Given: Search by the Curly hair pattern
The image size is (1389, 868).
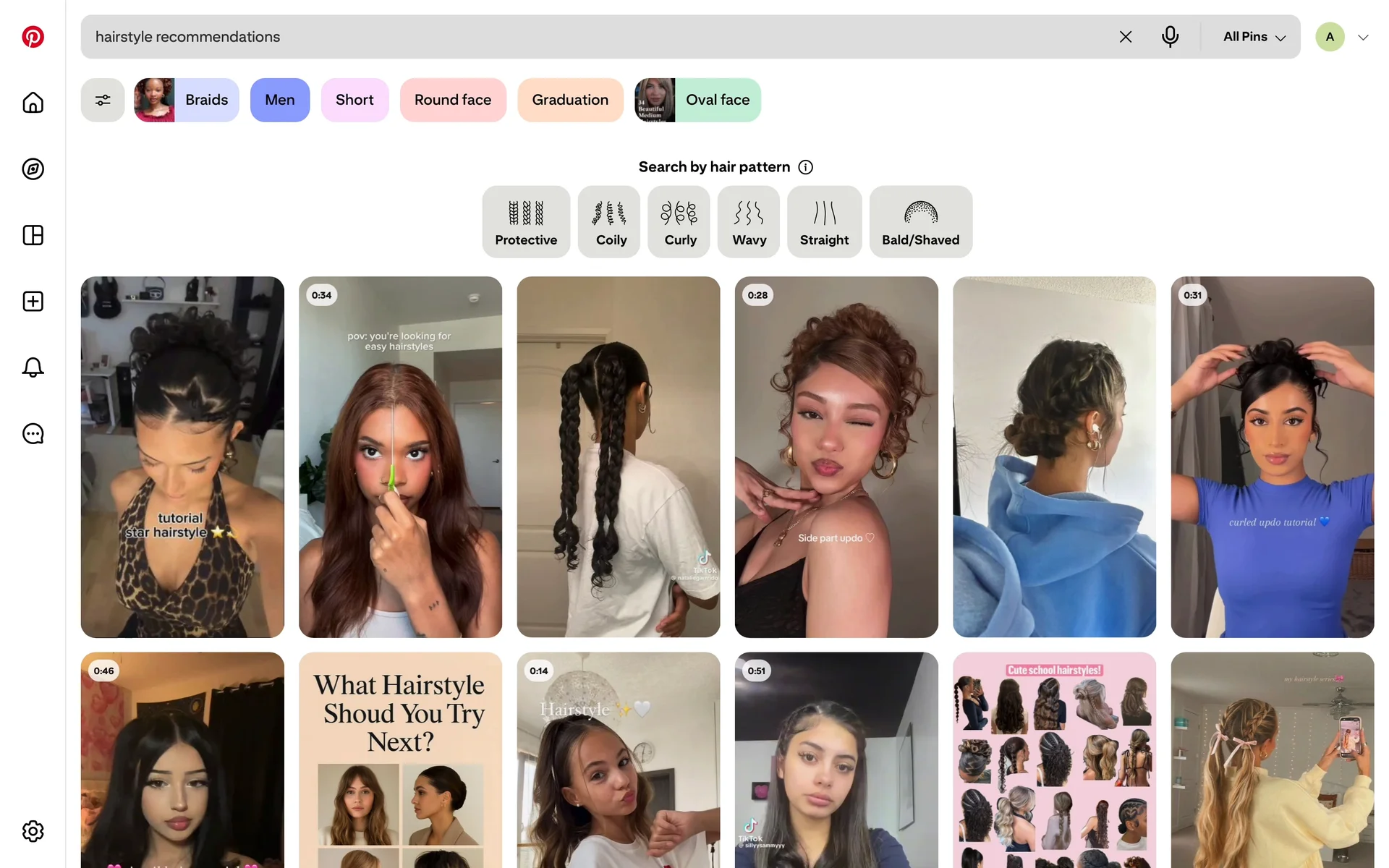Looking at the screenshot, I should (679, 222).
